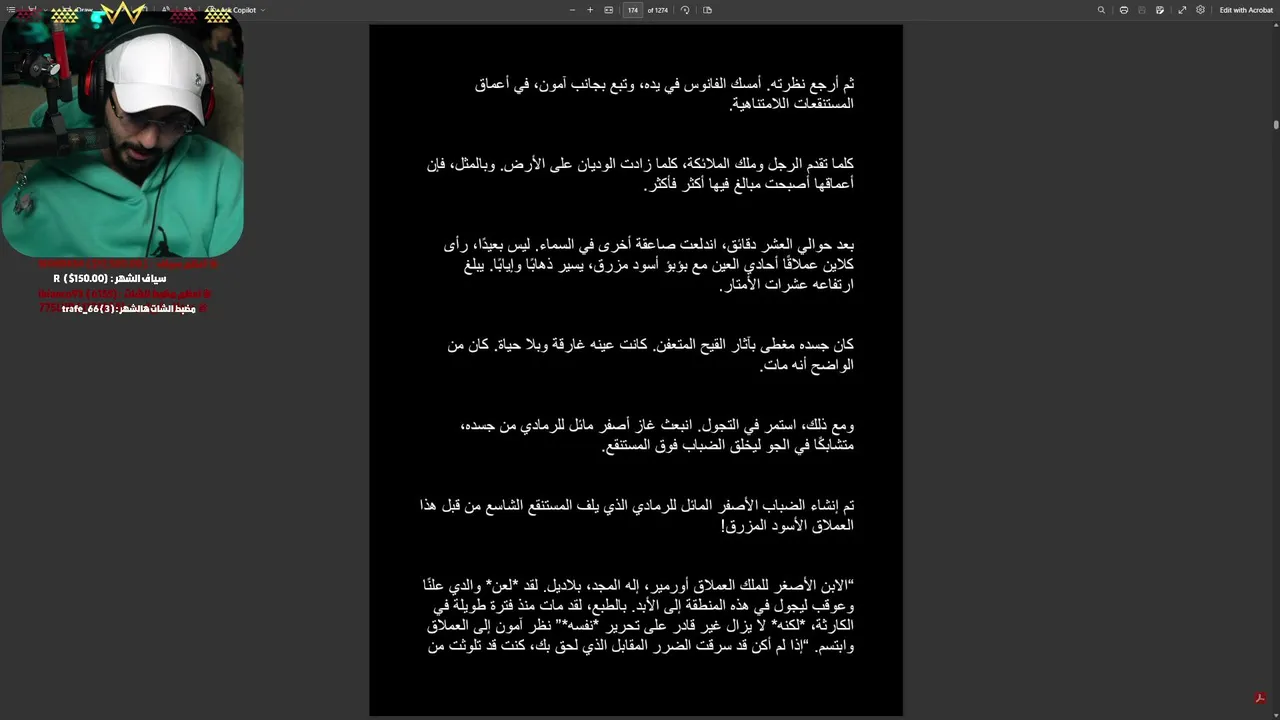Zoom out with the minus button
Viewport: 1280px width, 720px height.
[x=572, y=10]
